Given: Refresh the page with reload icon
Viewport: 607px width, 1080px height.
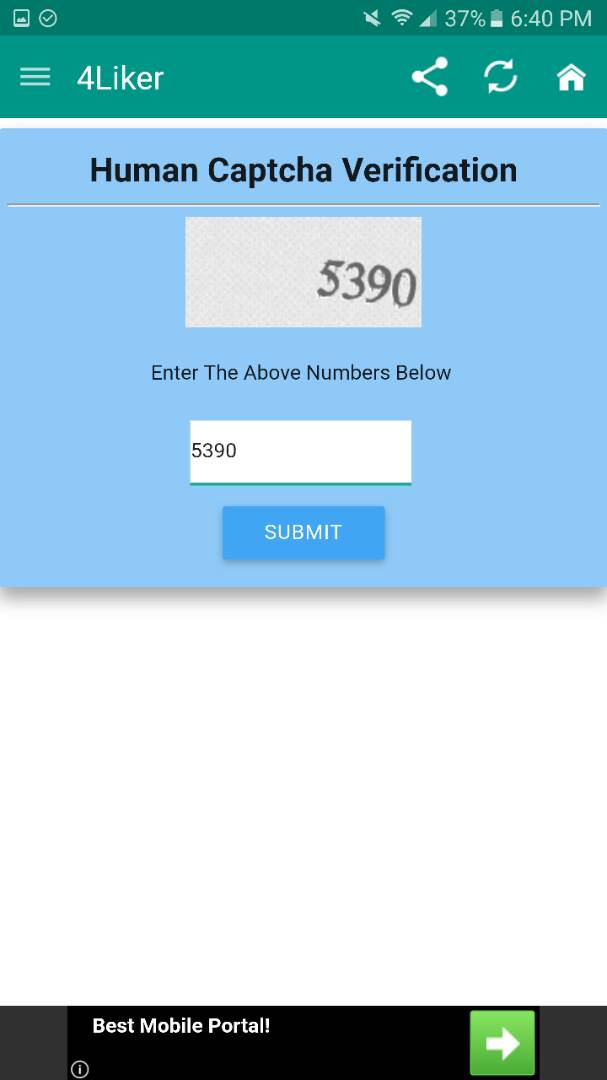Looking at the screenshot, I should pos(501,76).
